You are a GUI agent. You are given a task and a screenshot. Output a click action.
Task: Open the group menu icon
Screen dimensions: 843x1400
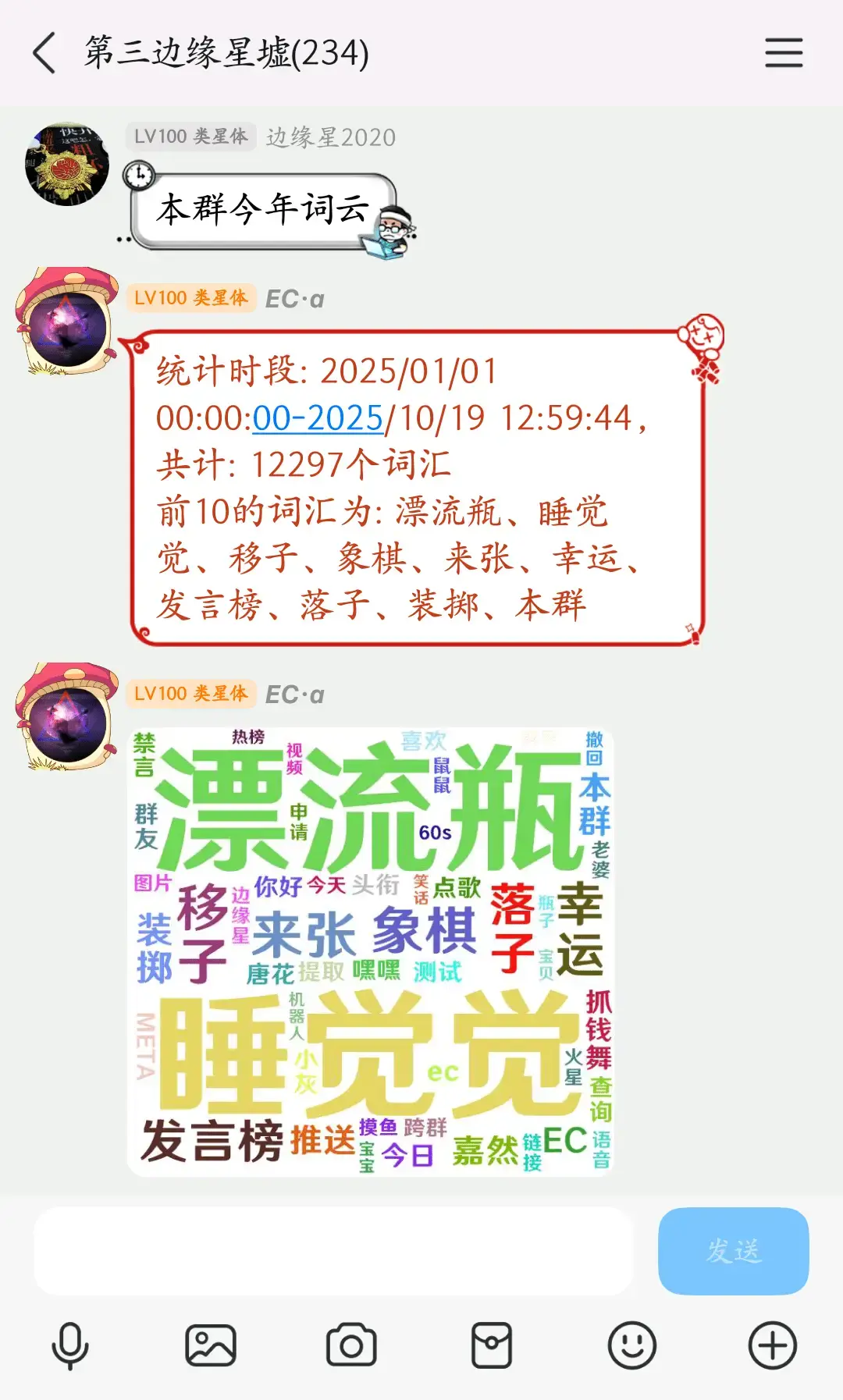[784, 53]
